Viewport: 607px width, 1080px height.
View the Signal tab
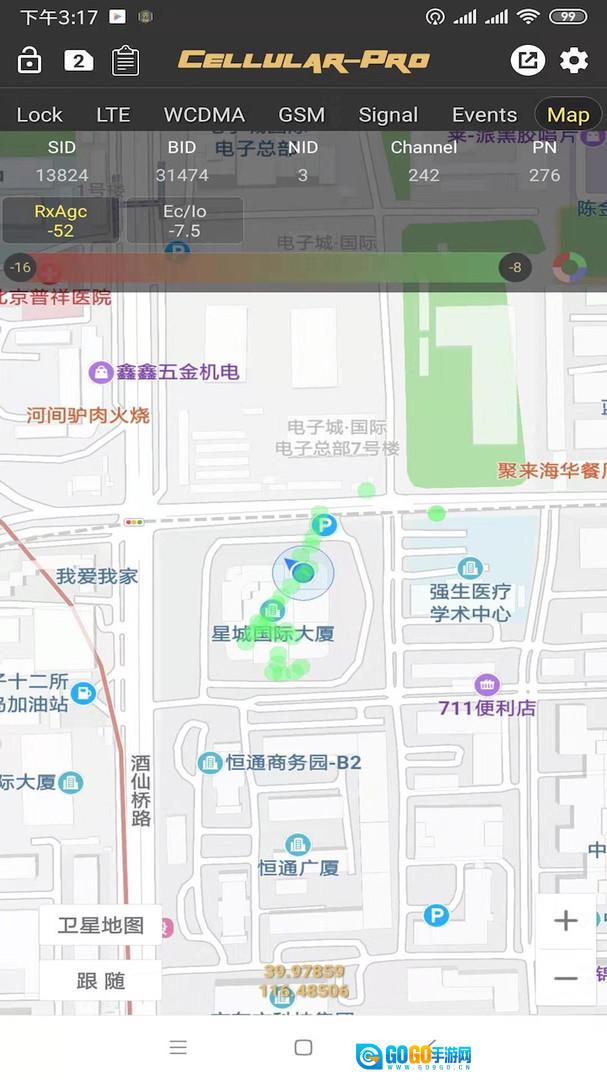point(388,115)
